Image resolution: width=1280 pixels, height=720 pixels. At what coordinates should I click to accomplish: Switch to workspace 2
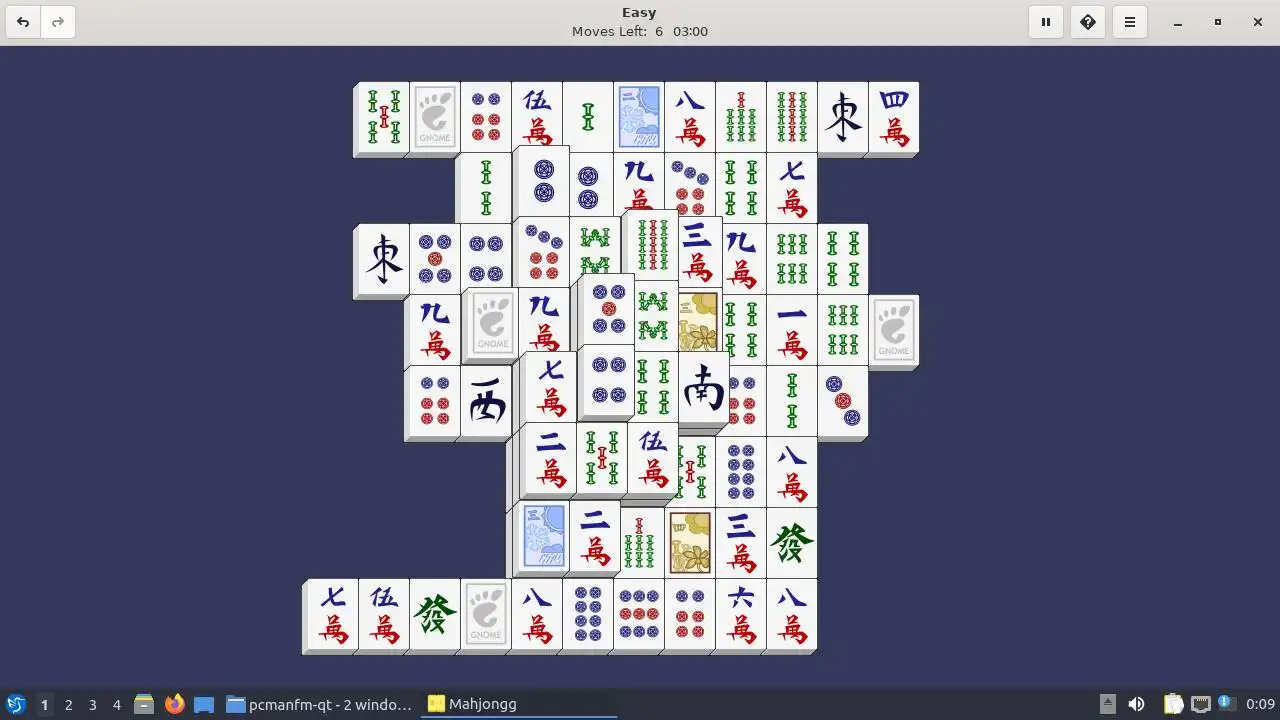click(x=68, y=704)
